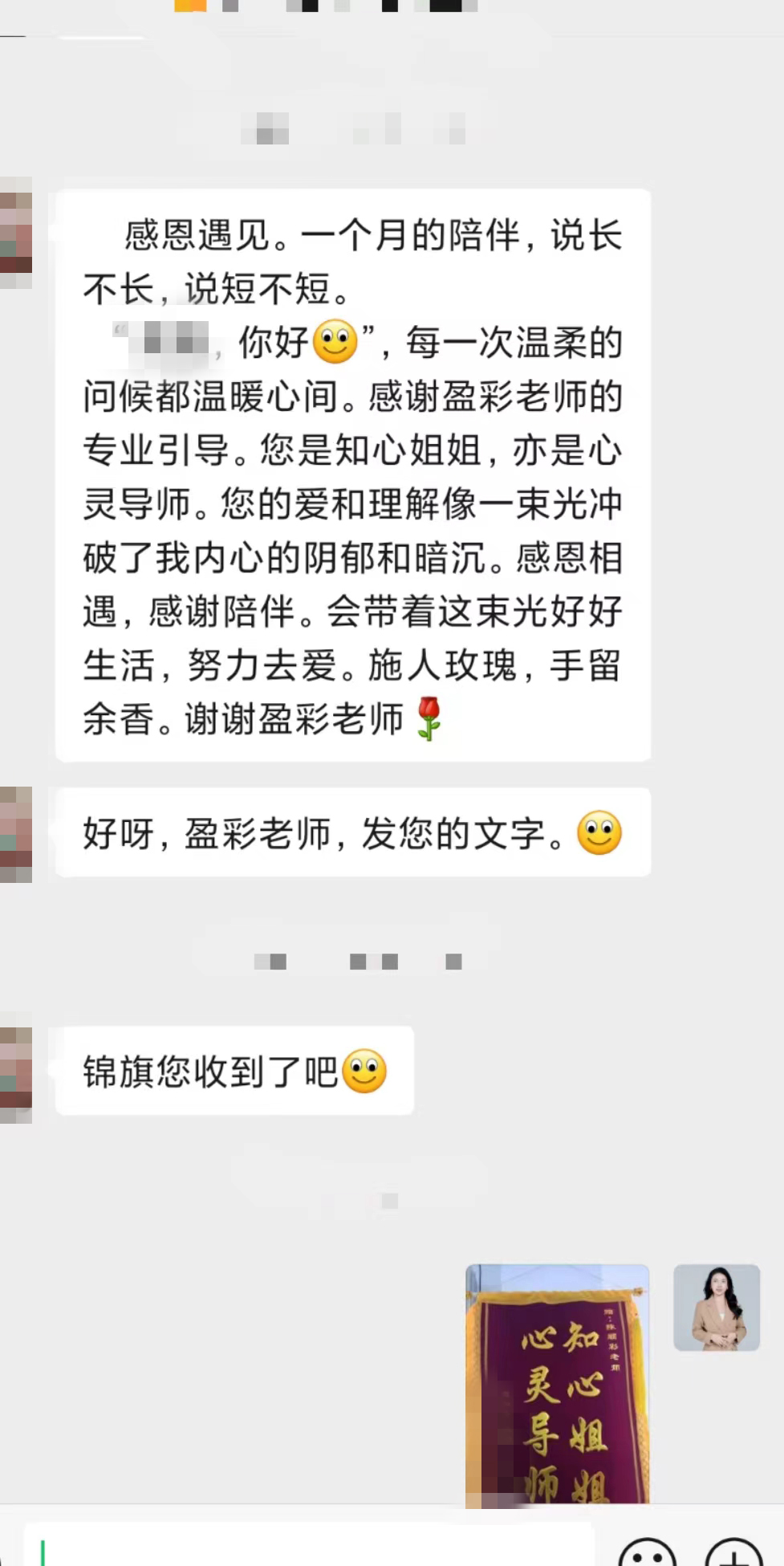Open the silk banner photo message
Viewport: 784px width, 1566px height.
[x=557, y=1383]
